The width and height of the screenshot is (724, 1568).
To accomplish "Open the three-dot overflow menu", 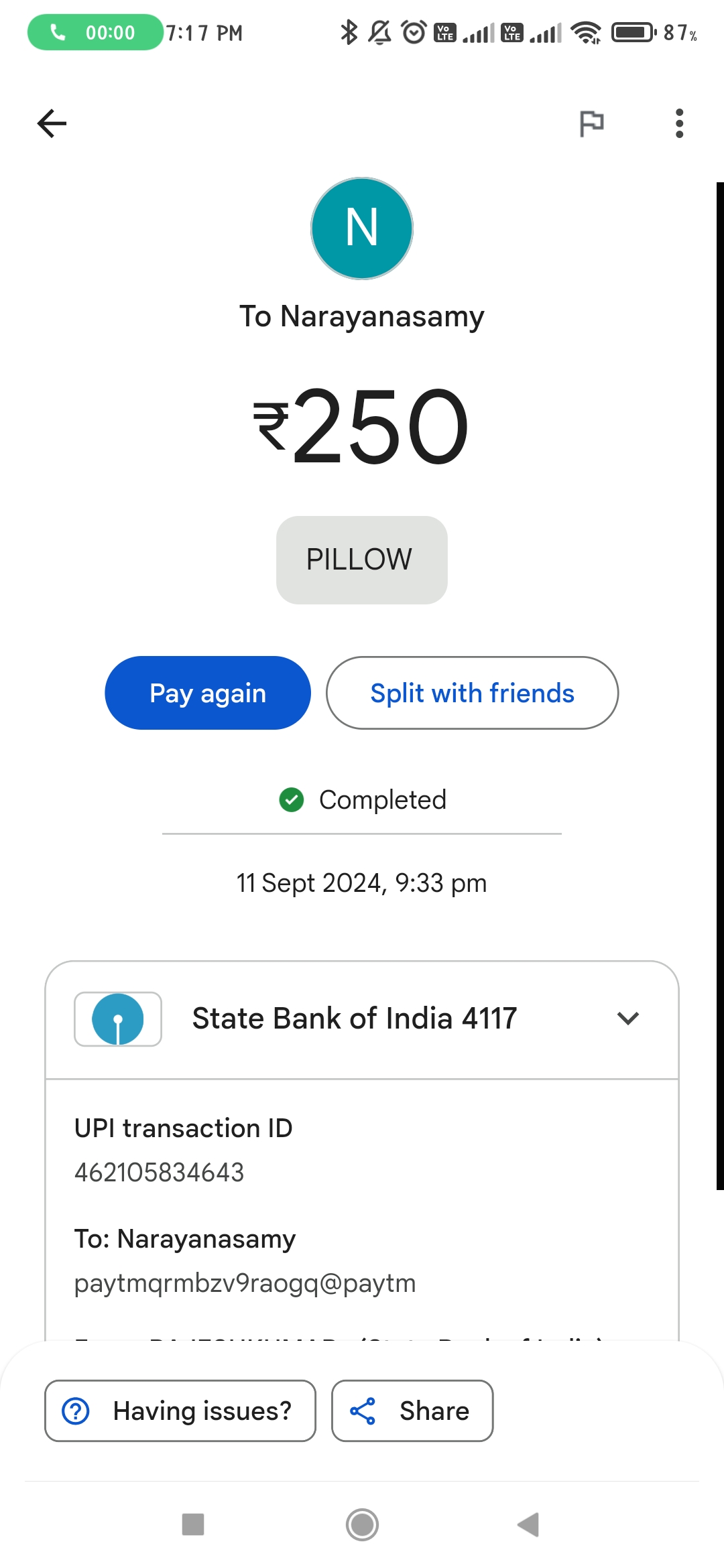I will tap(679, 123).
